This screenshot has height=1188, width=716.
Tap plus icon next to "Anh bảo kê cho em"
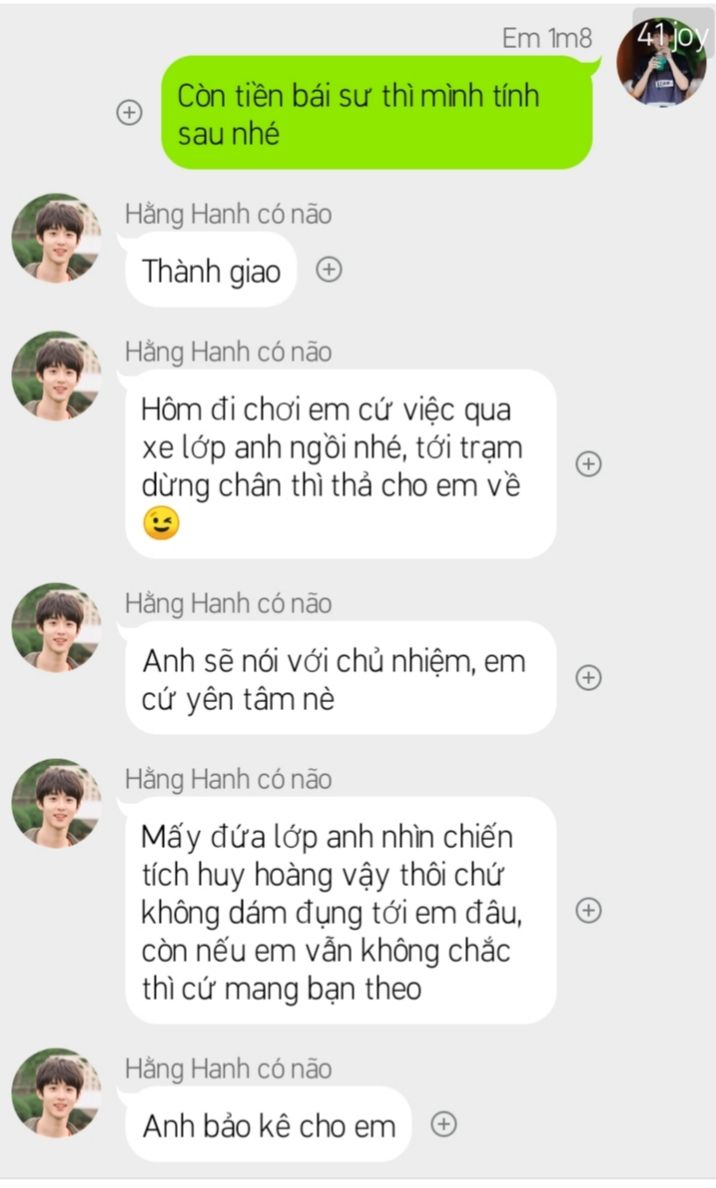click(443, 1124)
